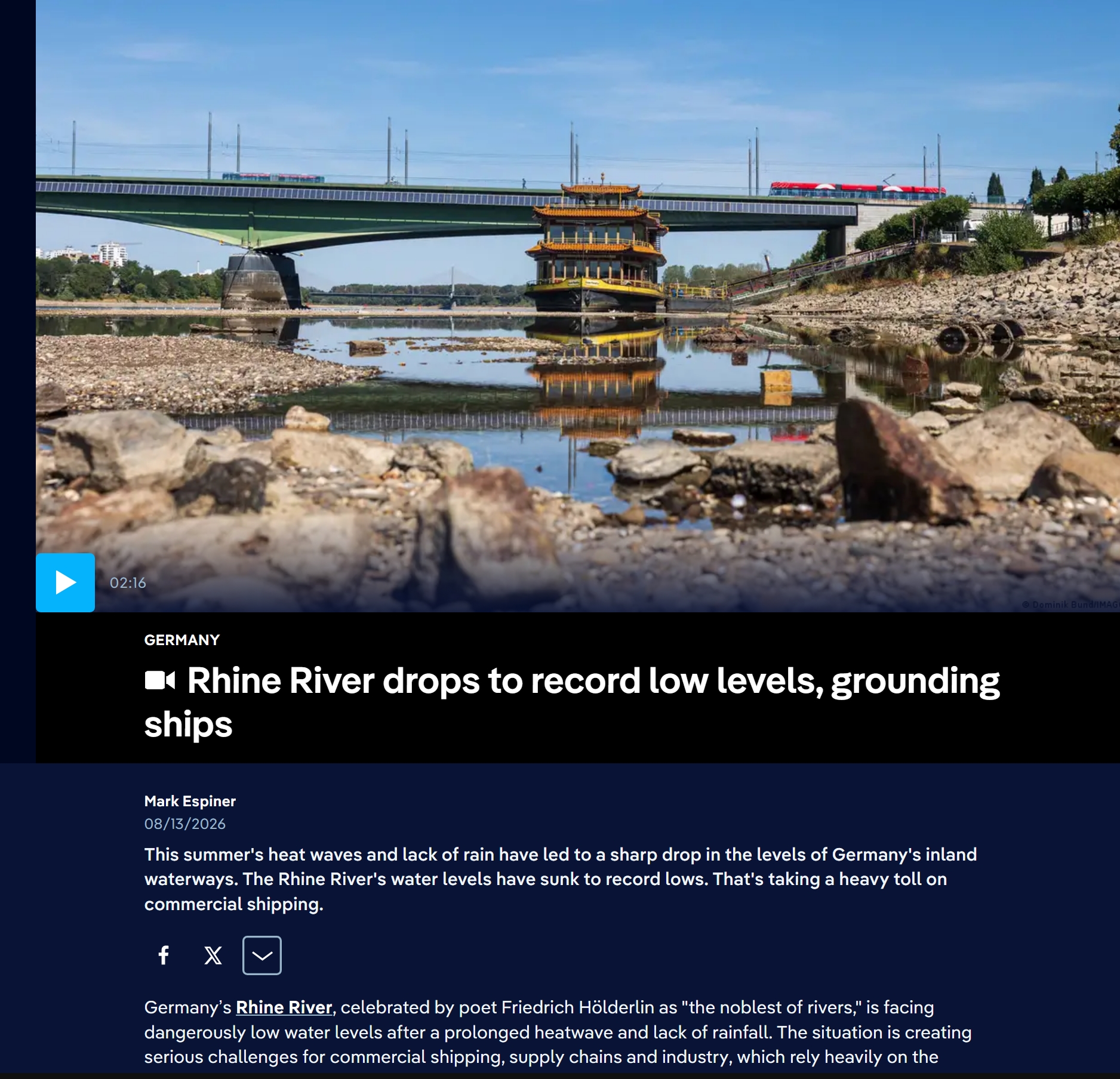1120x1079 pixels.
Task: Open the Germany category
Action: 182,640
